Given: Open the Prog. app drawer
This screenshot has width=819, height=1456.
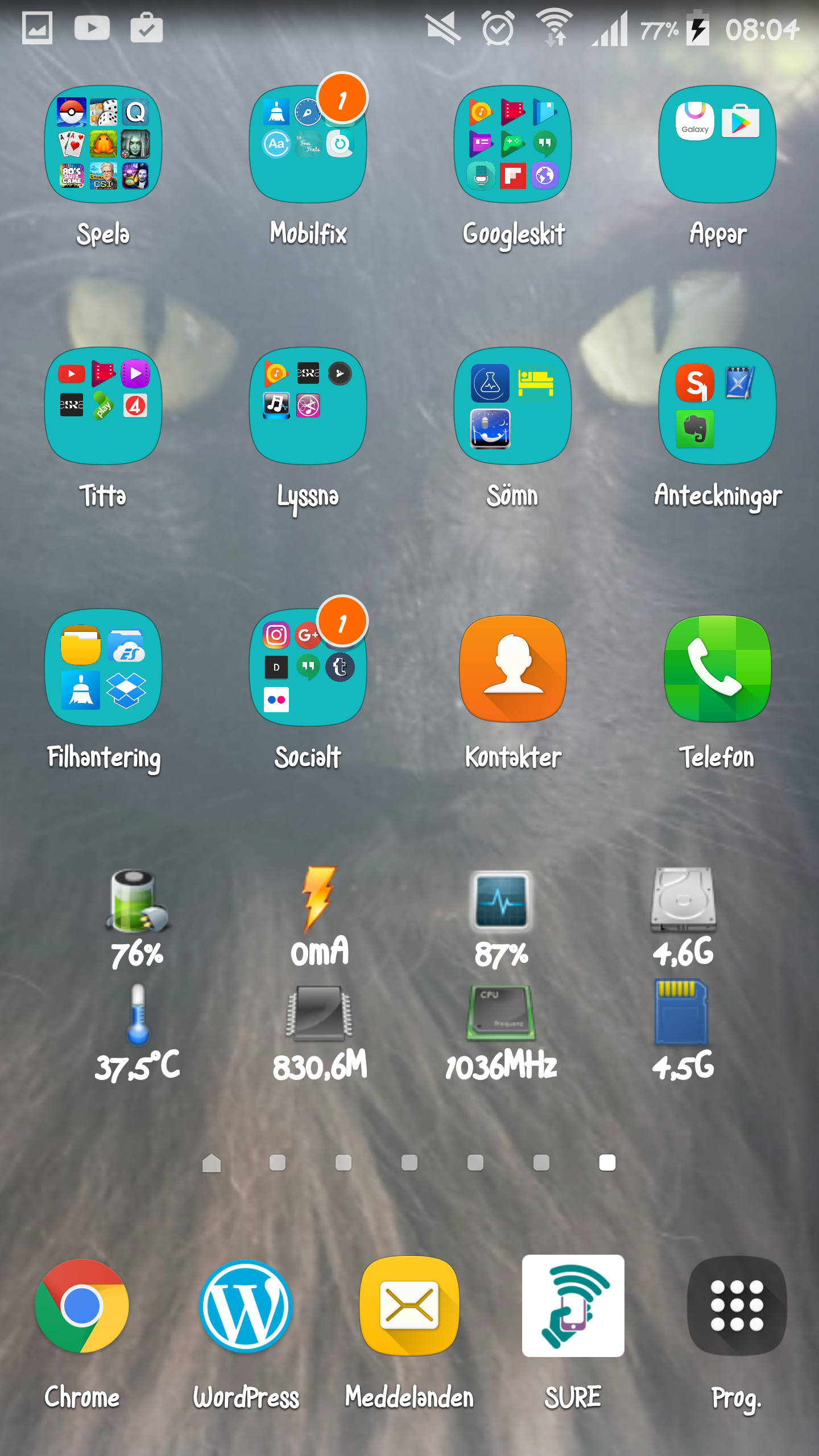Looking at the screenshot, I should pos(737,1306).
